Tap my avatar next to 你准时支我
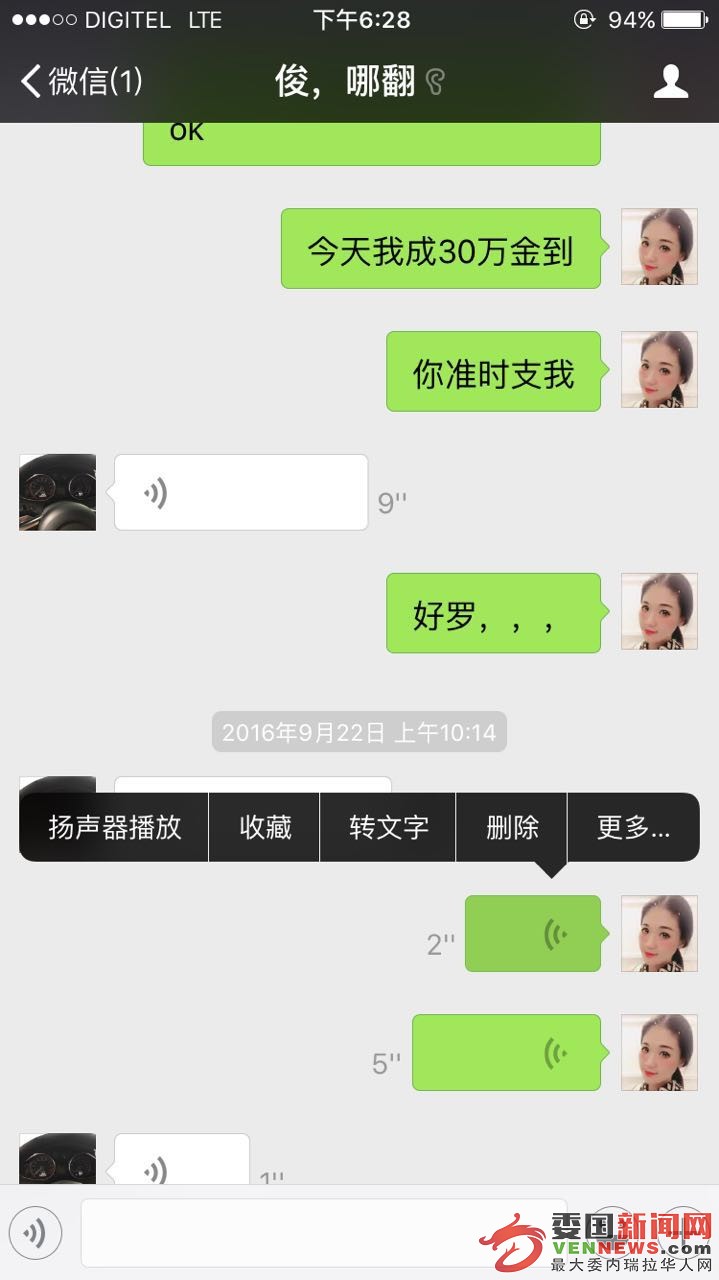 [659, 370]
